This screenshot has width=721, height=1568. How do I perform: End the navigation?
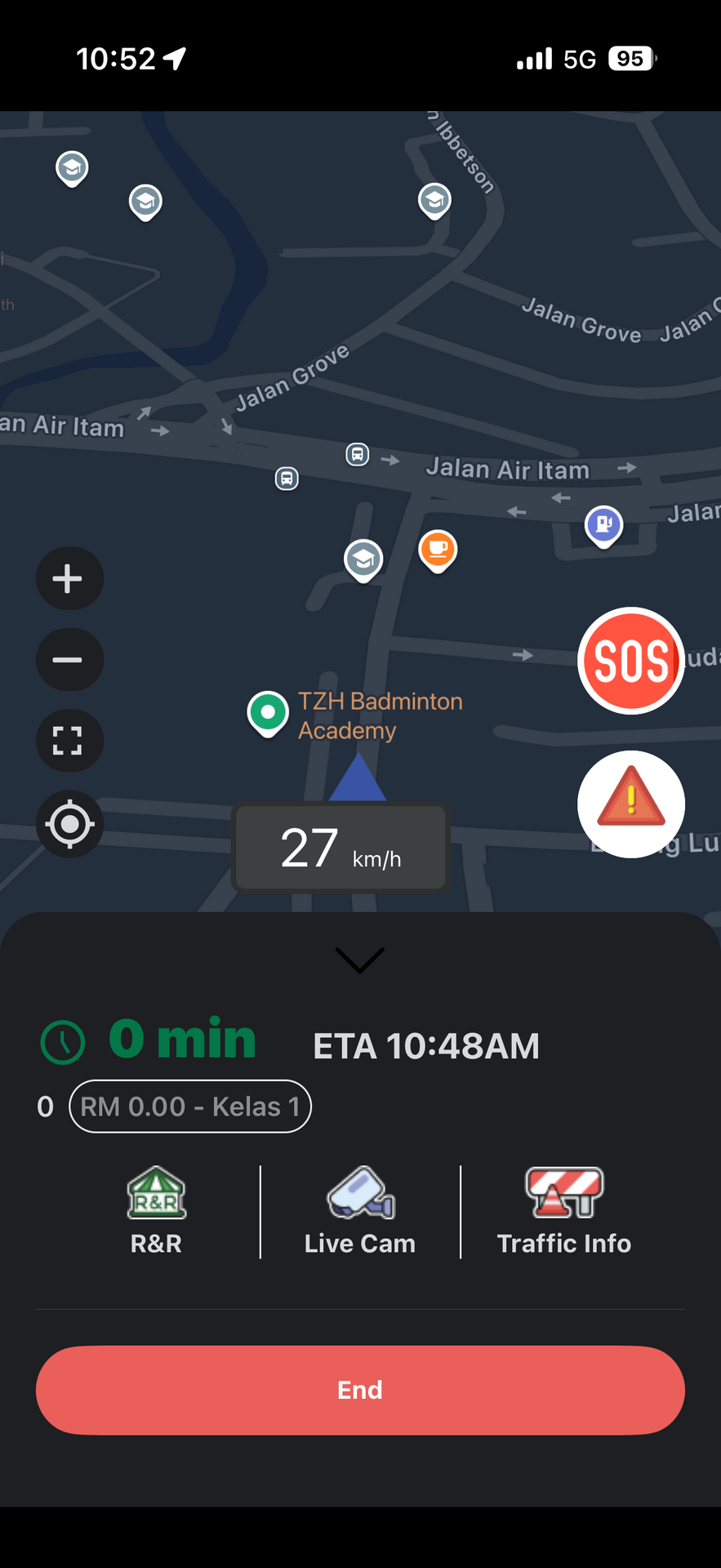(x=360, y=1390)
